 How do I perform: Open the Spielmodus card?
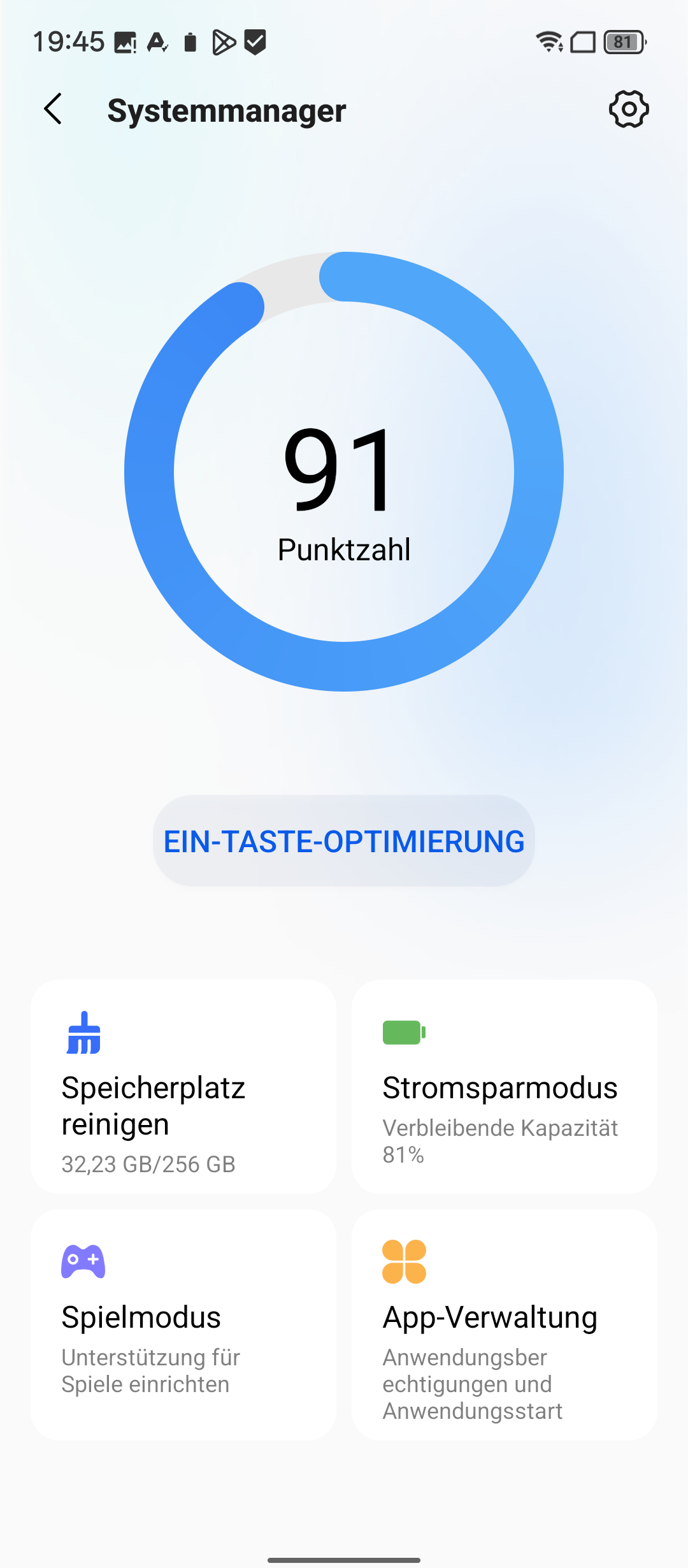pyautogui.click(x=183, y=1325)
